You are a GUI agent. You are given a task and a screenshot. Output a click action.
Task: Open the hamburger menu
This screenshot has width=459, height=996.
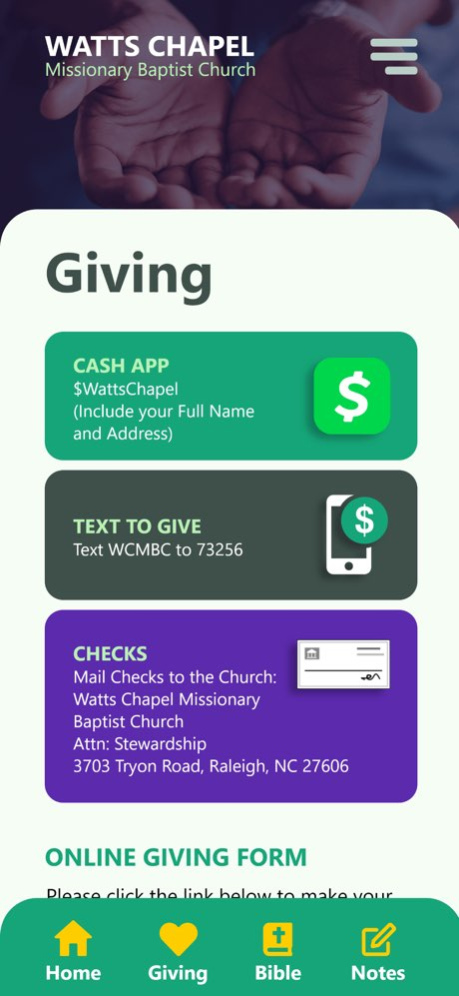tap(394, 57)
